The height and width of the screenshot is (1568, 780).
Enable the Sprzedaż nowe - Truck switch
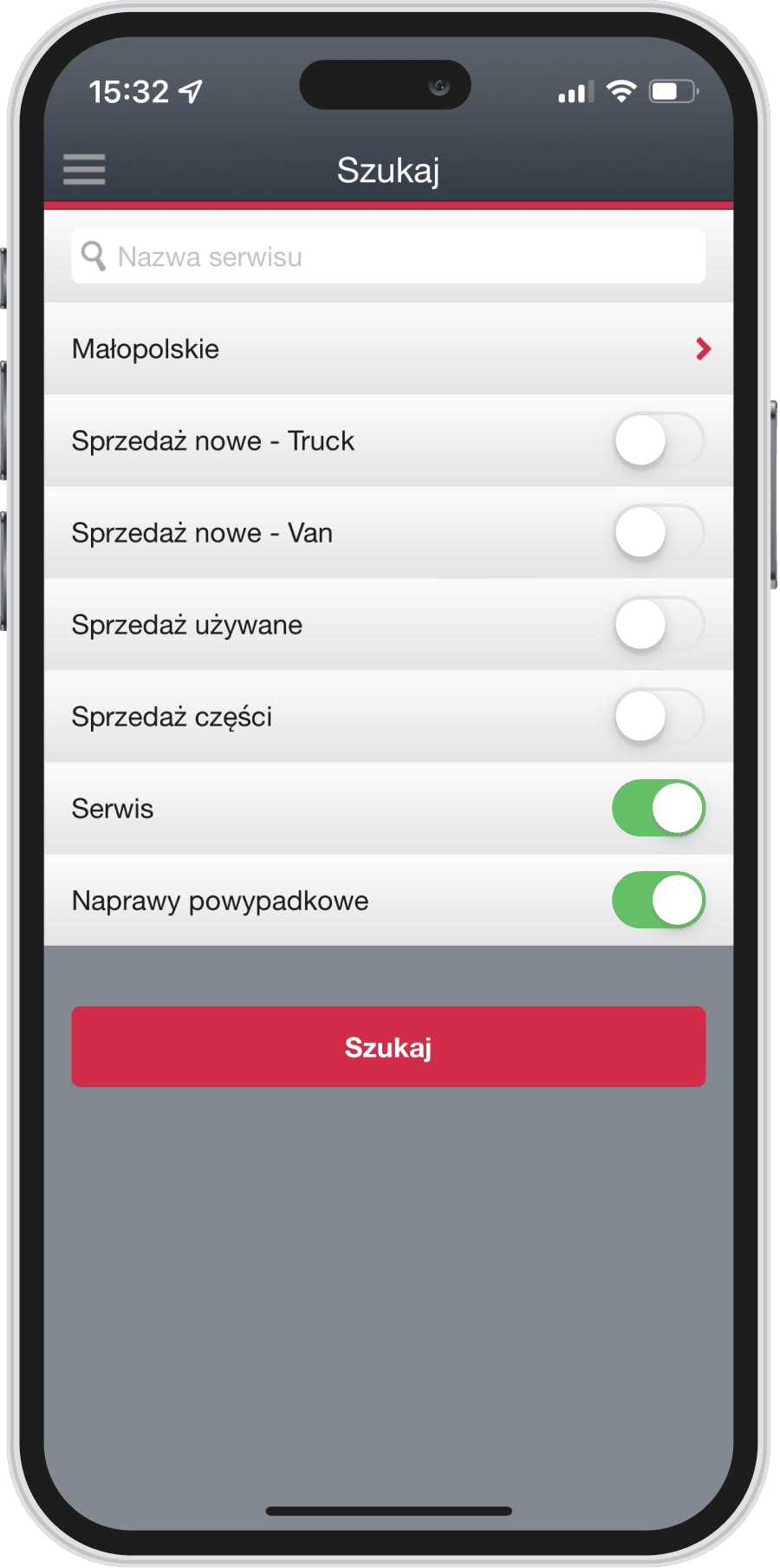point(659,440)
